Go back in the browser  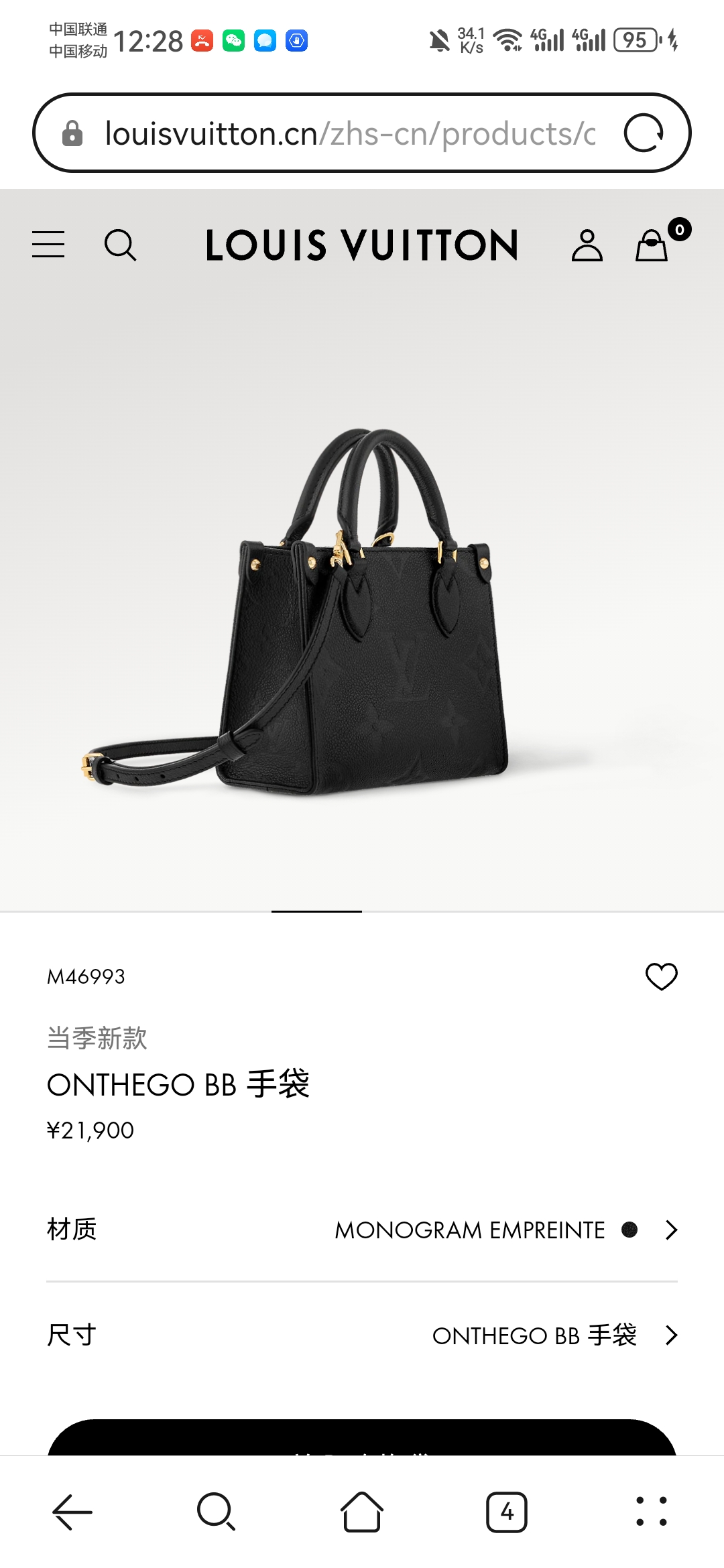[x=72, y=1512]
